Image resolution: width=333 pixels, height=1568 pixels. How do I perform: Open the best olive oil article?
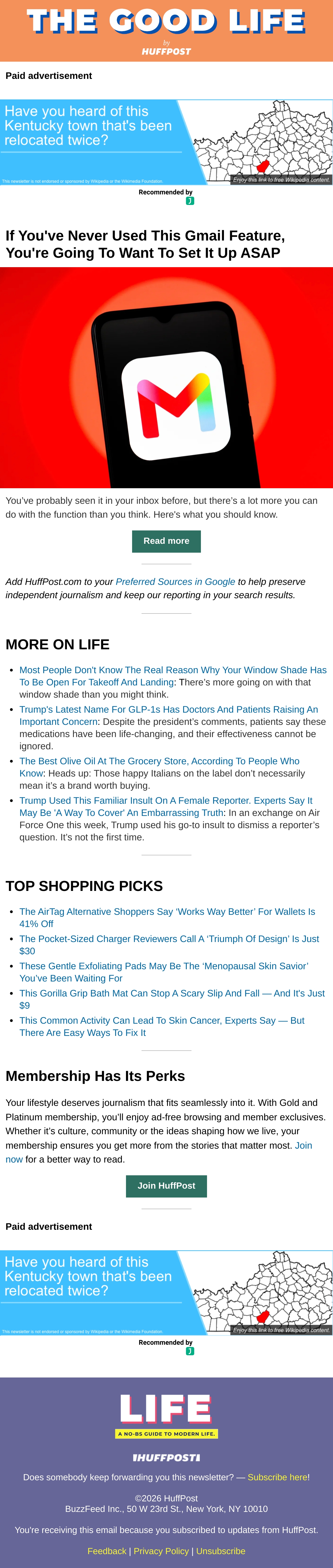159,768
